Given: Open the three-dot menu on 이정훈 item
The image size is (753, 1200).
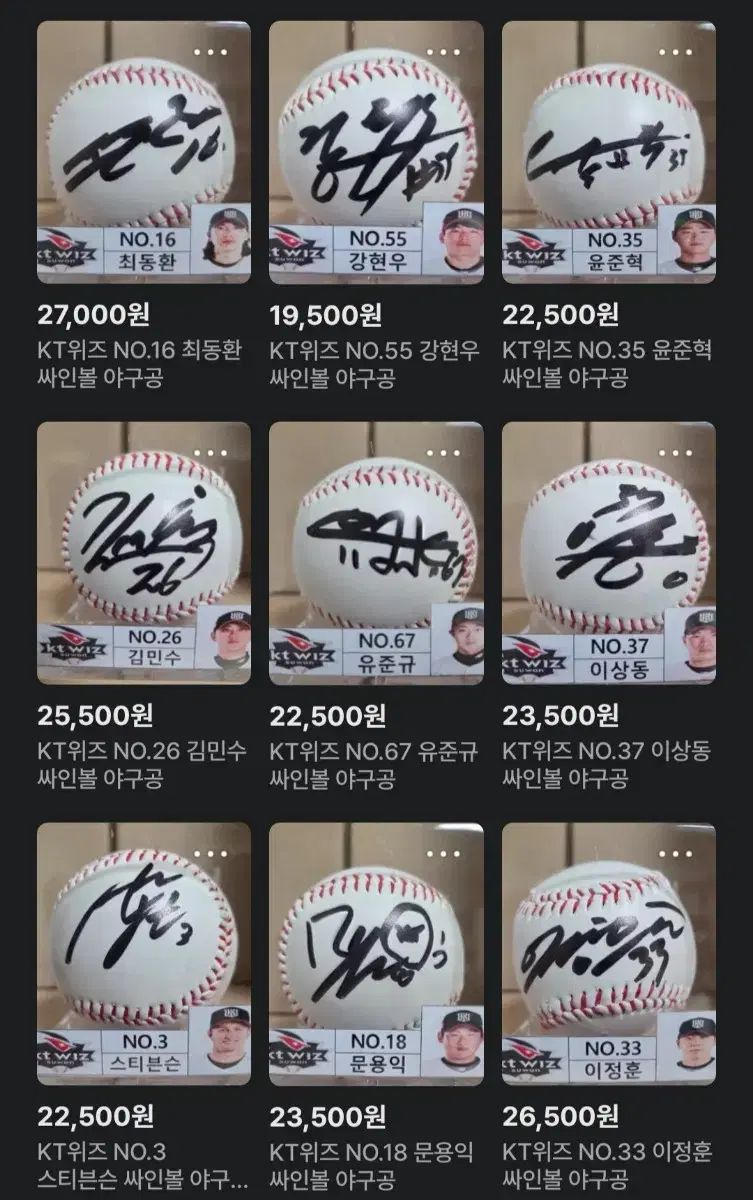Looking at the screenshot, I should pyautogui.click(x=676, y=853).
